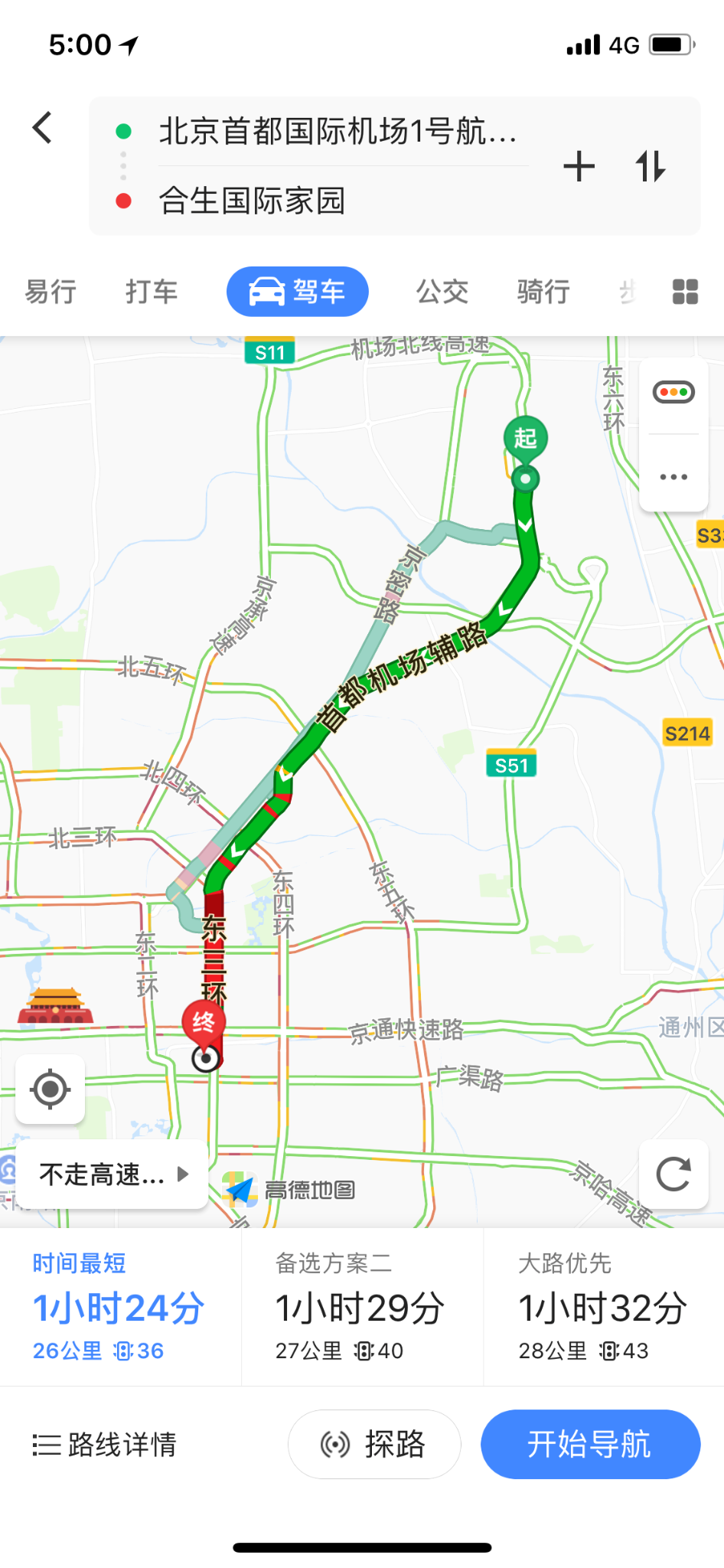Open 路线详情 route details
Image resolution: width=724 pixels, height=1568 pixels.
(105, 1445)
